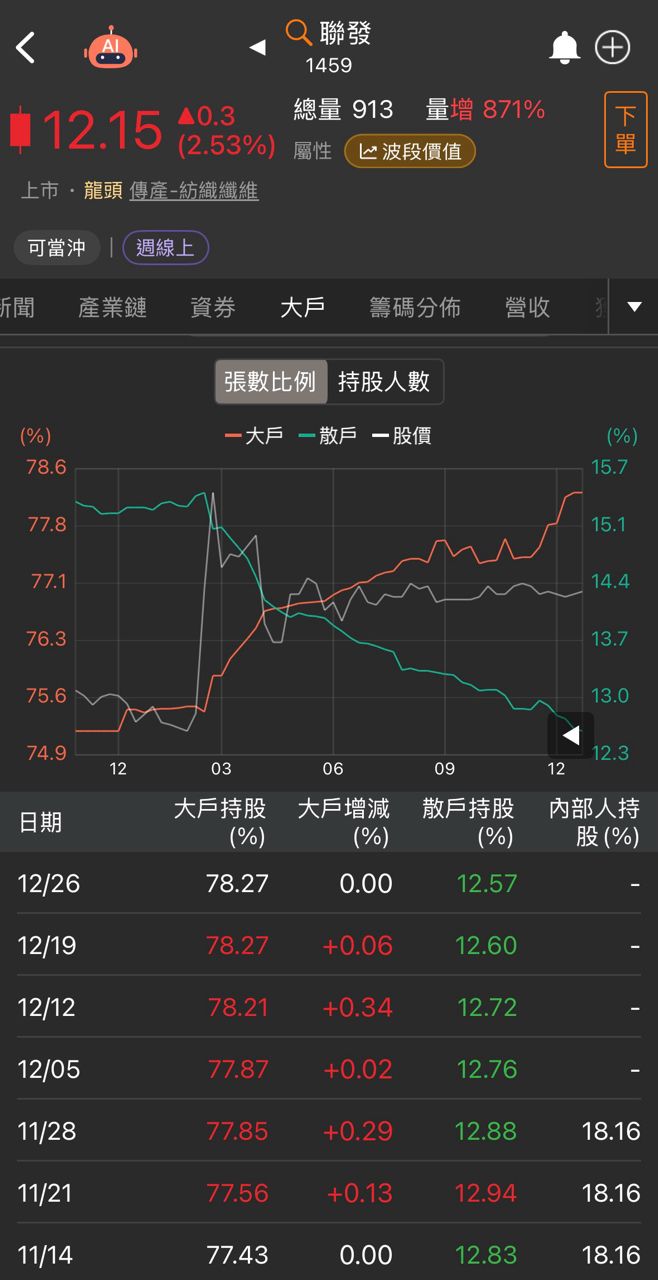Open the AI robot assistant
The width and height of the screenshot is (658, 1280).
[x=111, y=47]
